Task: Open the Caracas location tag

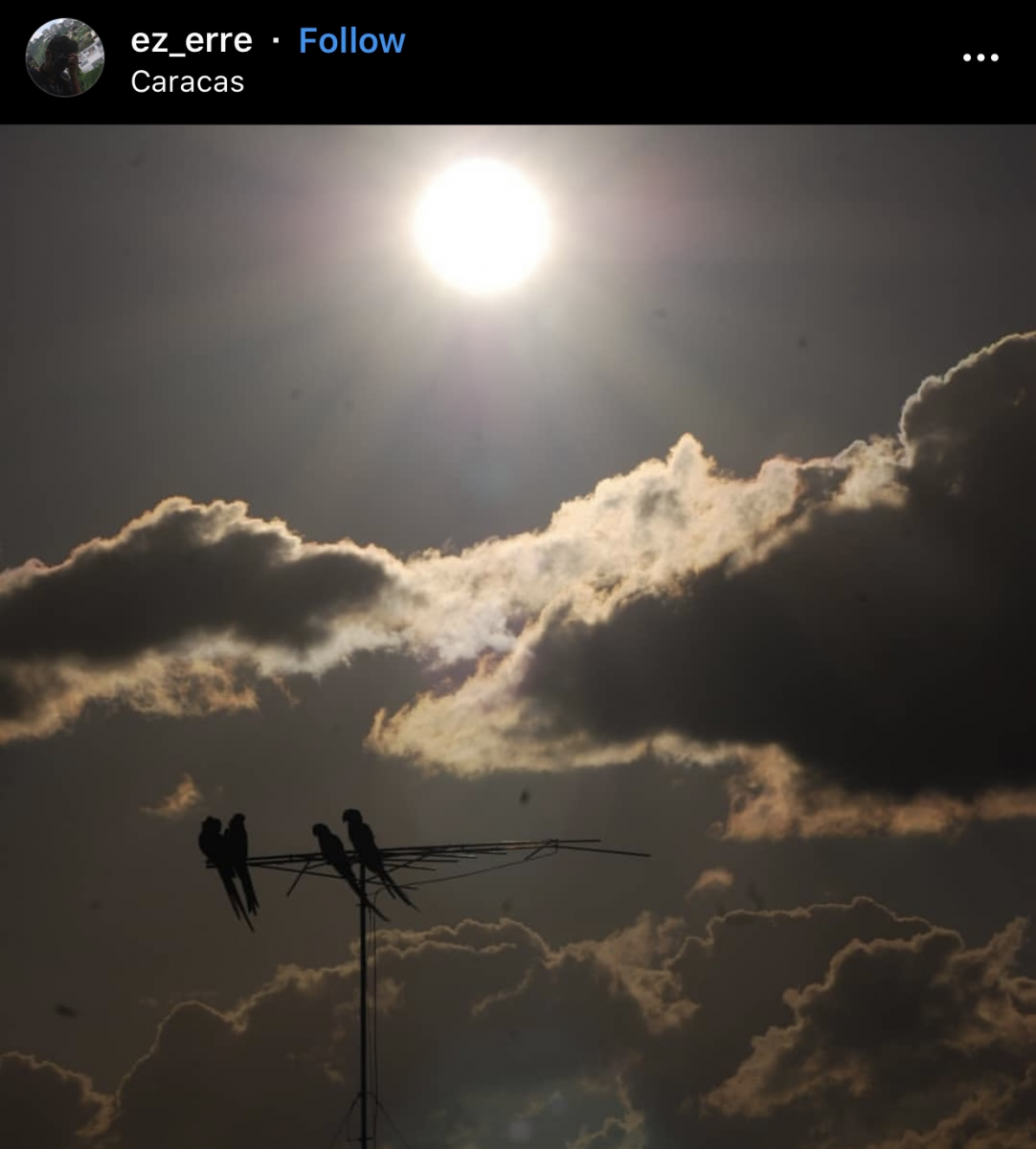Action: click(x=188, y=82)
